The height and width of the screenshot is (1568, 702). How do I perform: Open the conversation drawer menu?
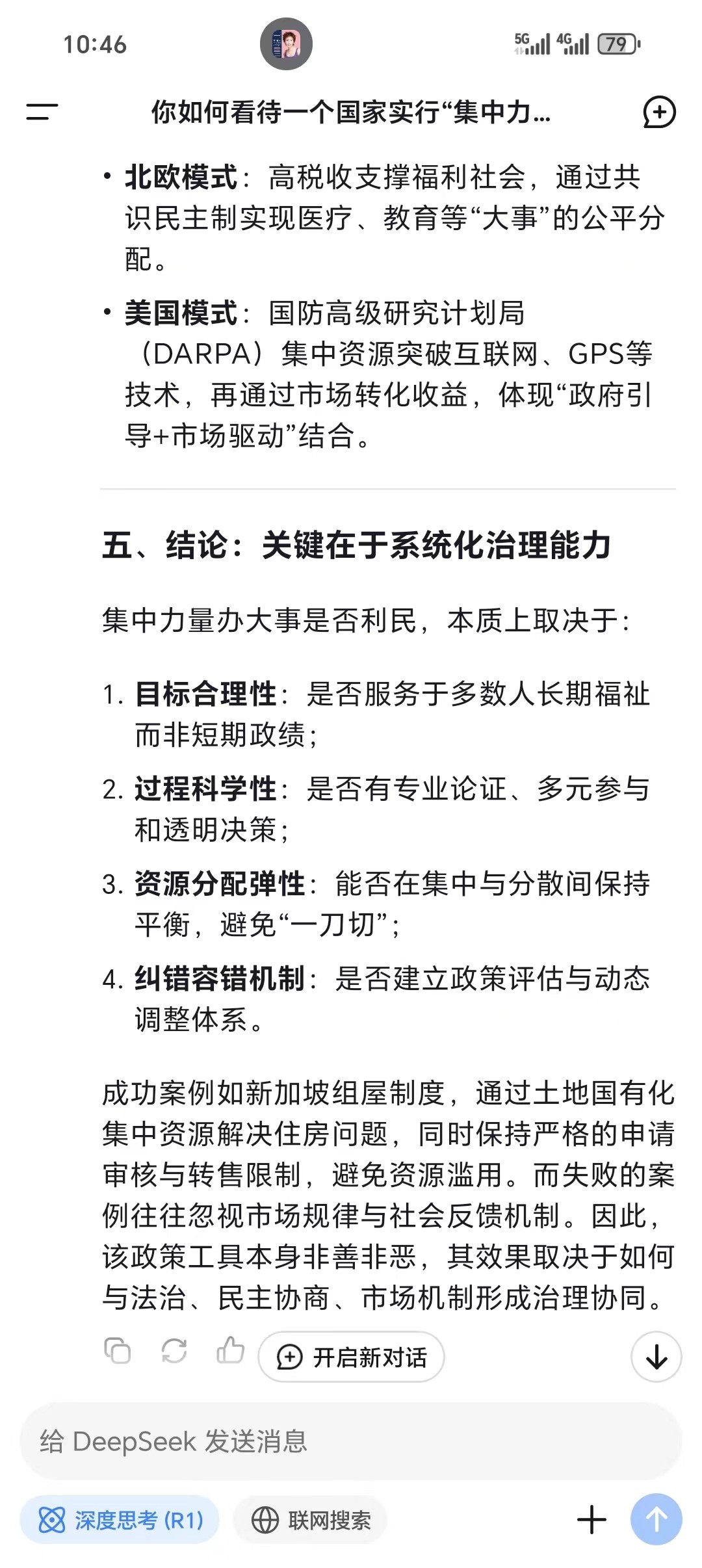(x=42, y=112)
